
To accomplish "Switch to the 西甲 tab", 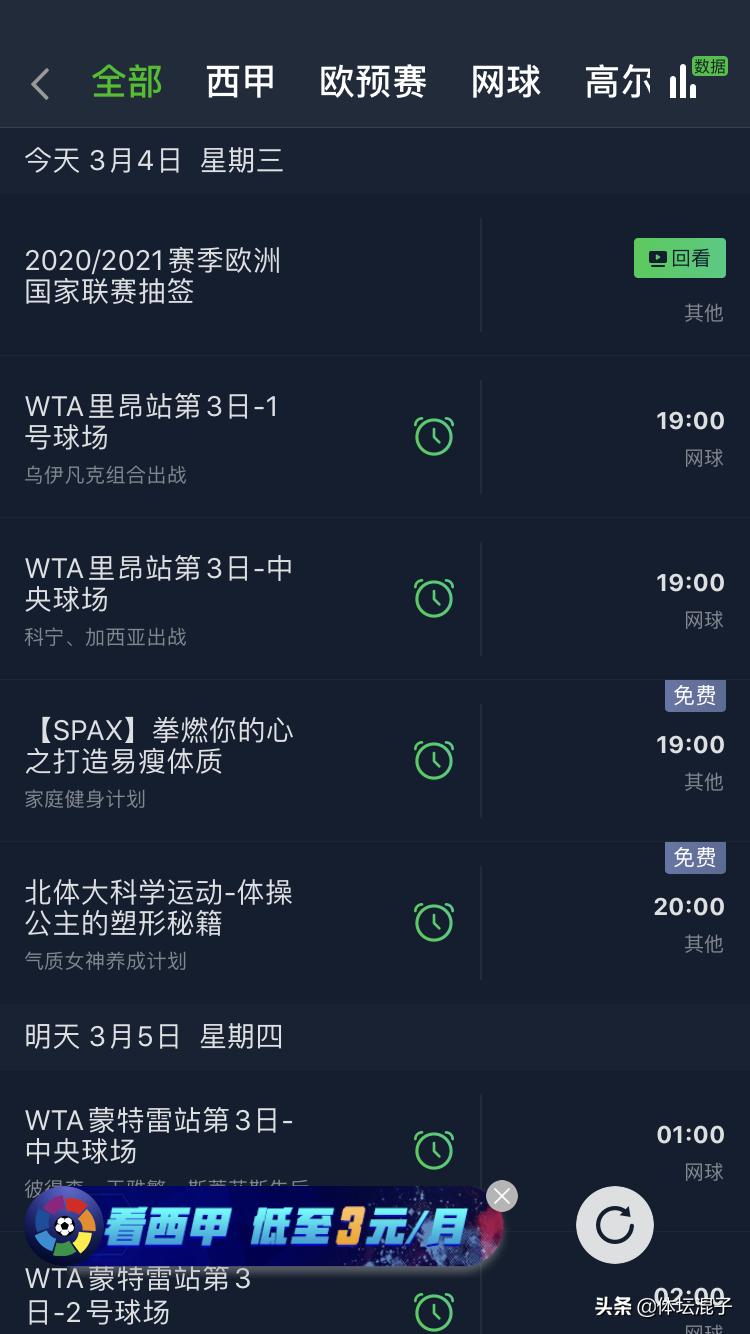I will tap(240, 82).
